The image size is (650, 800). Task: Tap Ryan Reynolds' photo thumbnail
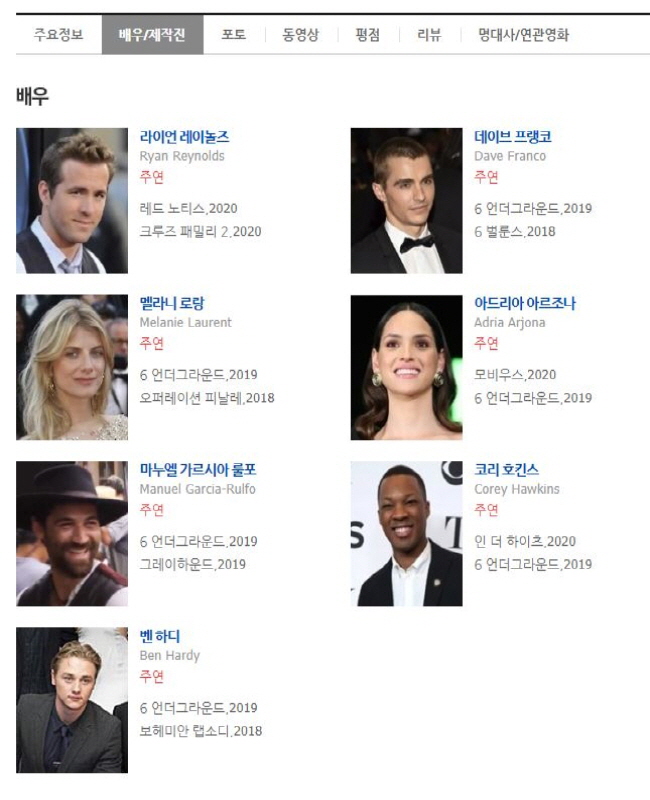72,200
